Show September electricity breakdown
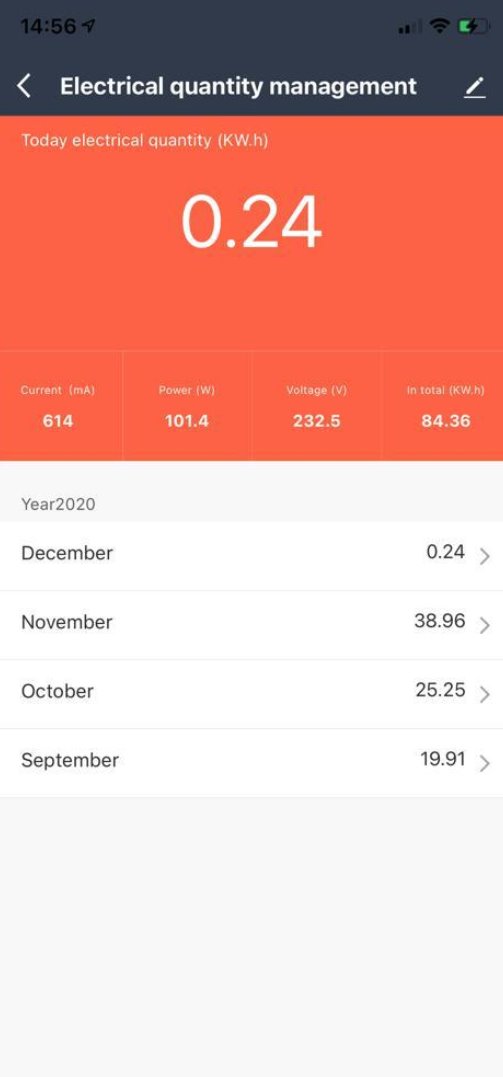 click(x=252, y=762)
